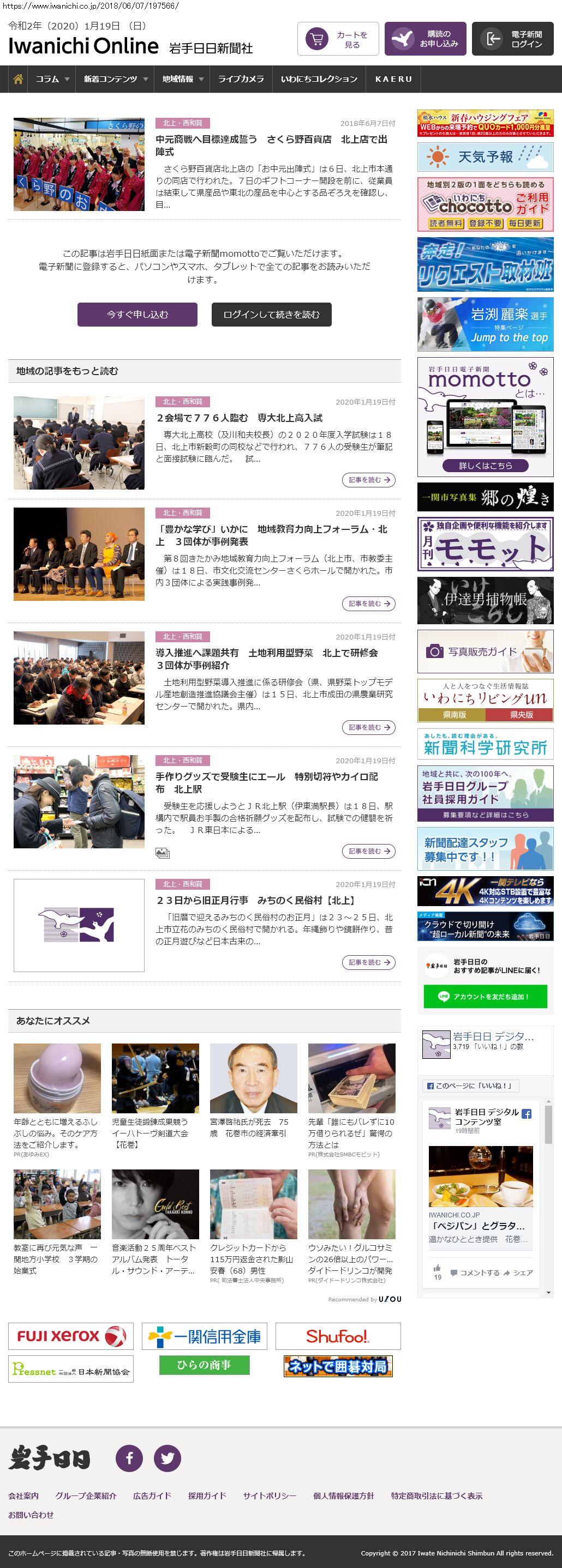Open the Twitter icon in footer
Screen dimensions: 562x1568
coord(167,1458)
